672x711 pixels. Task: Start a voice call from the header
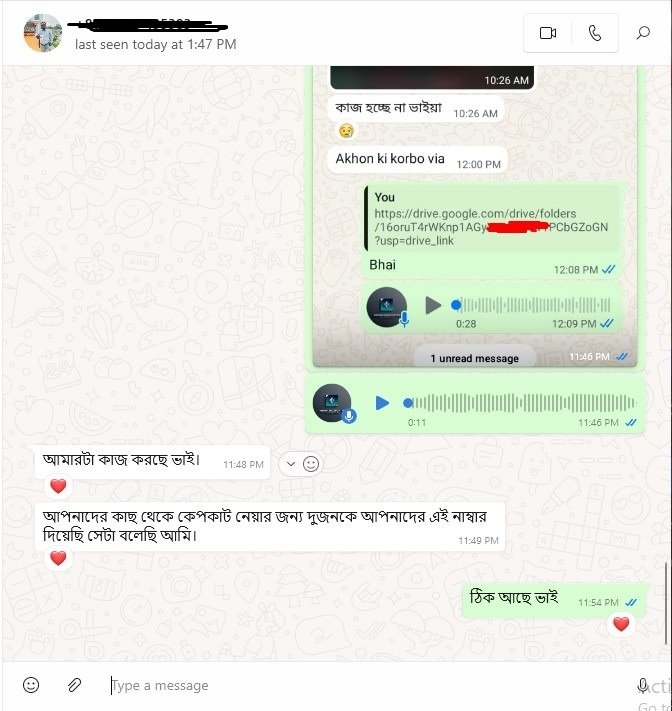(595, 33)
